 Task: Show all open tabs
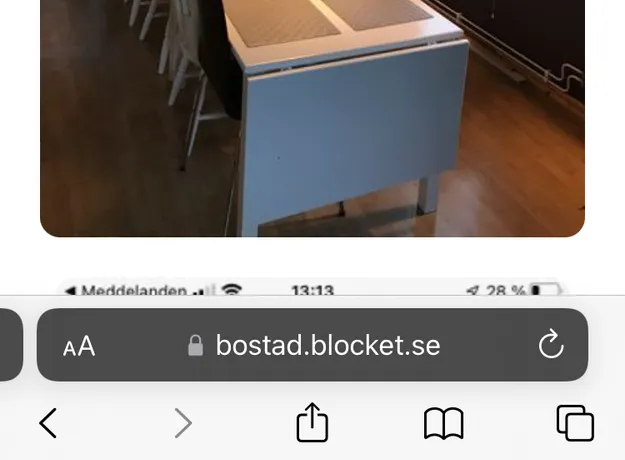tap(575, 422)
